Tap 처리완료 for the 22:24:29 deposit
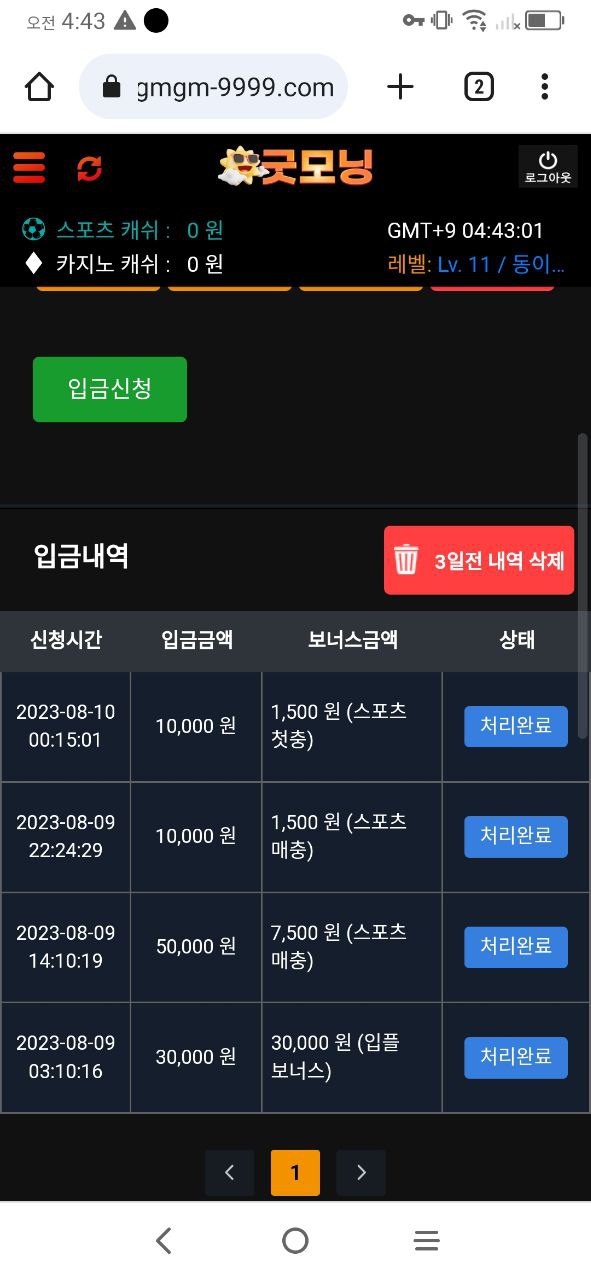Screen dimensions: 591x1280 click(516, 836)
